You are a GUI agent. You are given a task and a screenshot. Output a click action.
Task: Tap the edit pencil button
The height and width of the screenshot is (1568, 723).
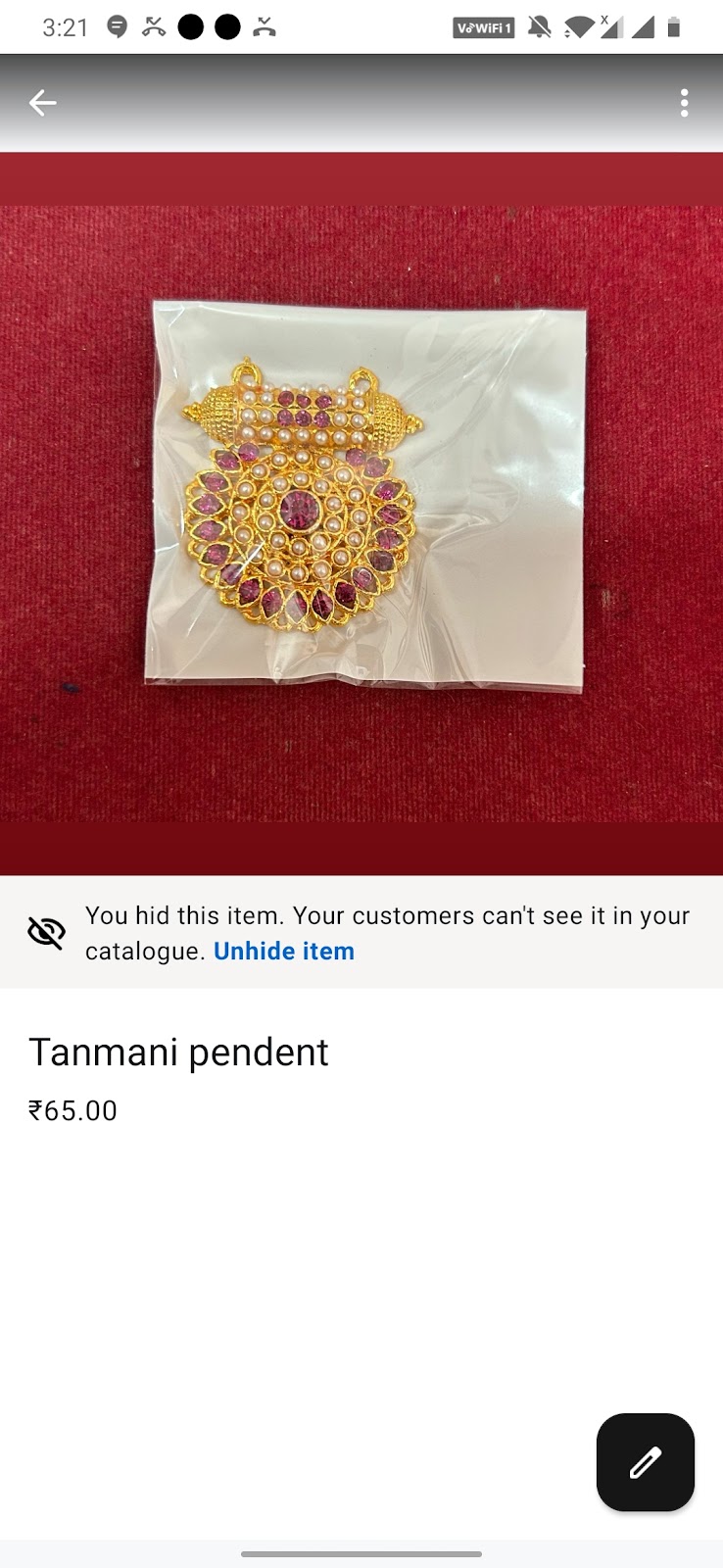point(644,1462)
